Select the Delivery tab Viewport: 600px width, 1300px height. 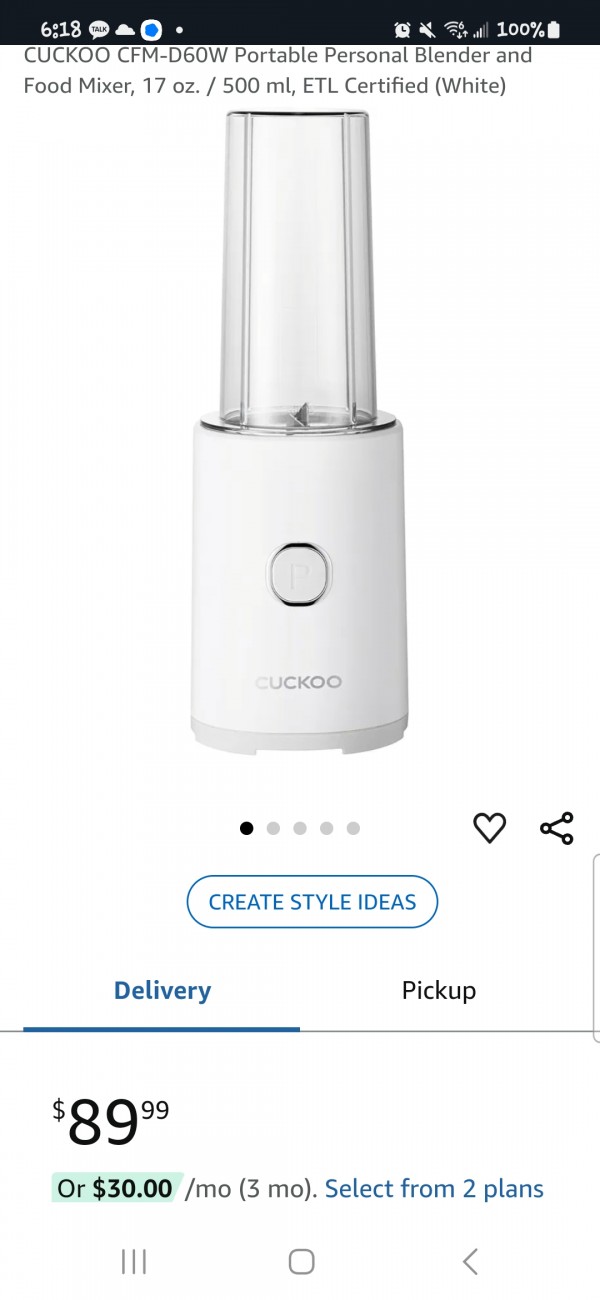click(x=162, y=990)
